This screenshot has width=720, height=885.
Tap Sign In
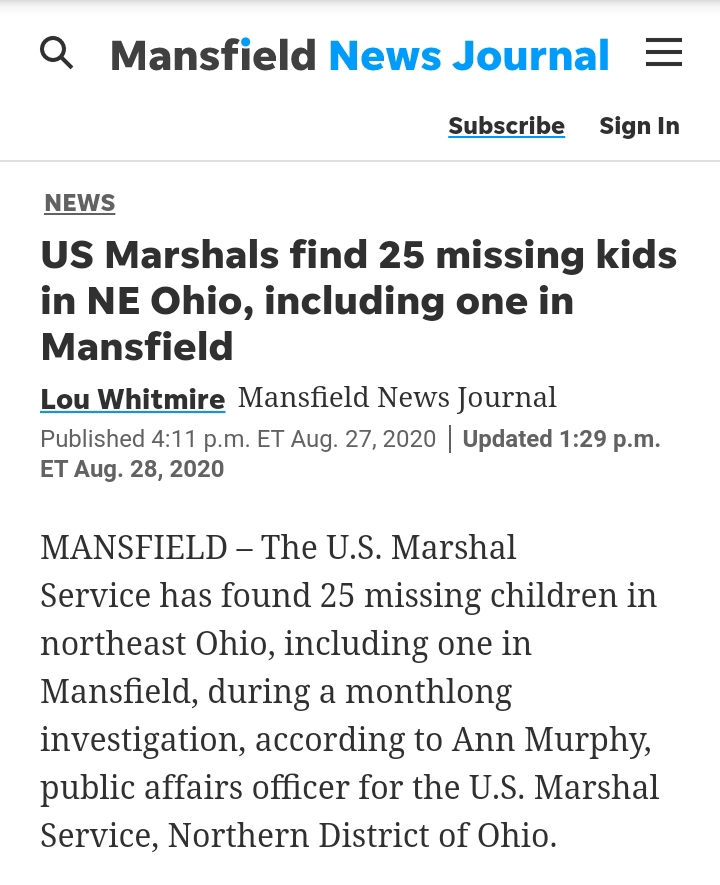click(x=639, y=126)
